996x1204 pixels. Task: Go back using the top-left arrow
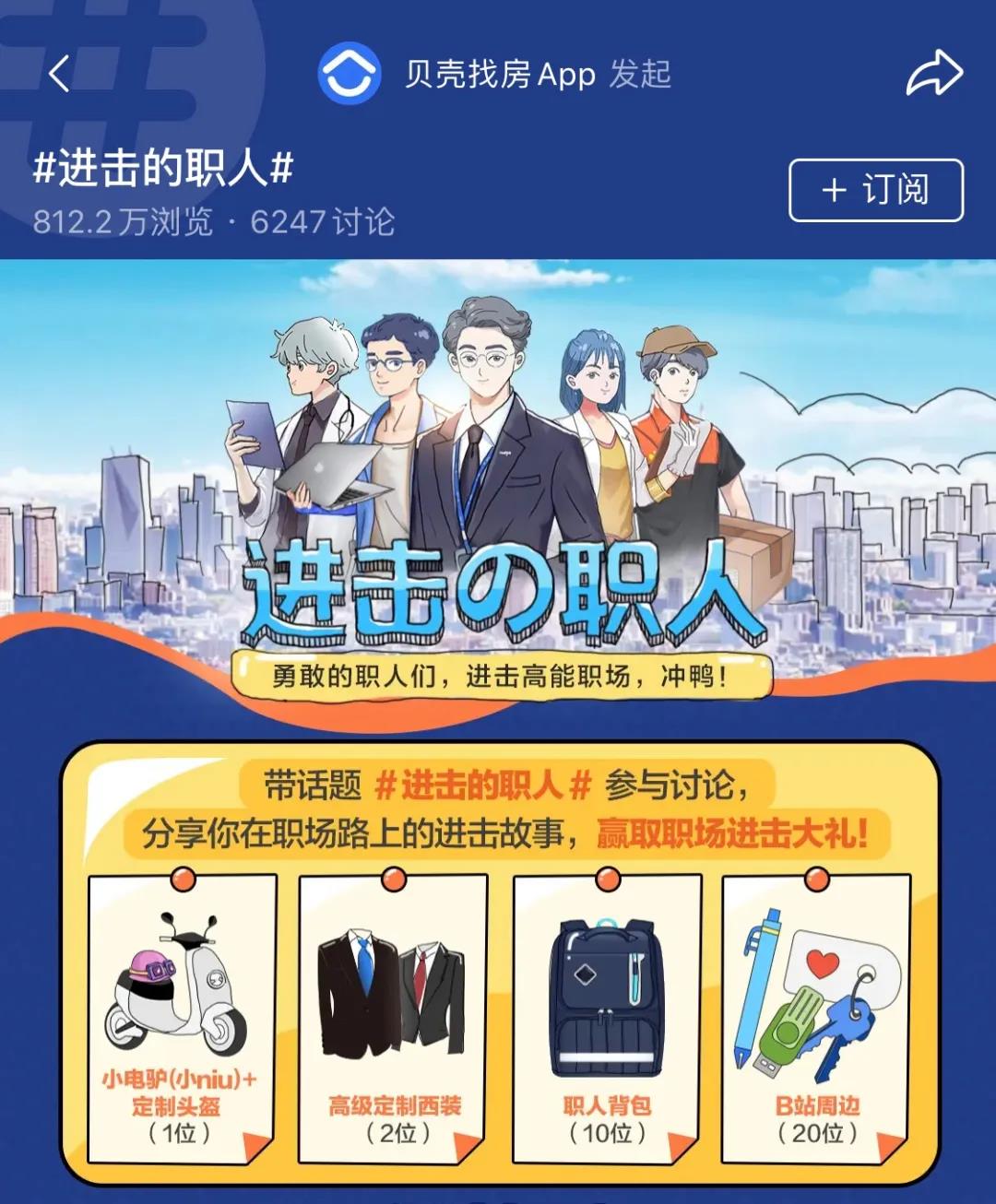[59, 74]
